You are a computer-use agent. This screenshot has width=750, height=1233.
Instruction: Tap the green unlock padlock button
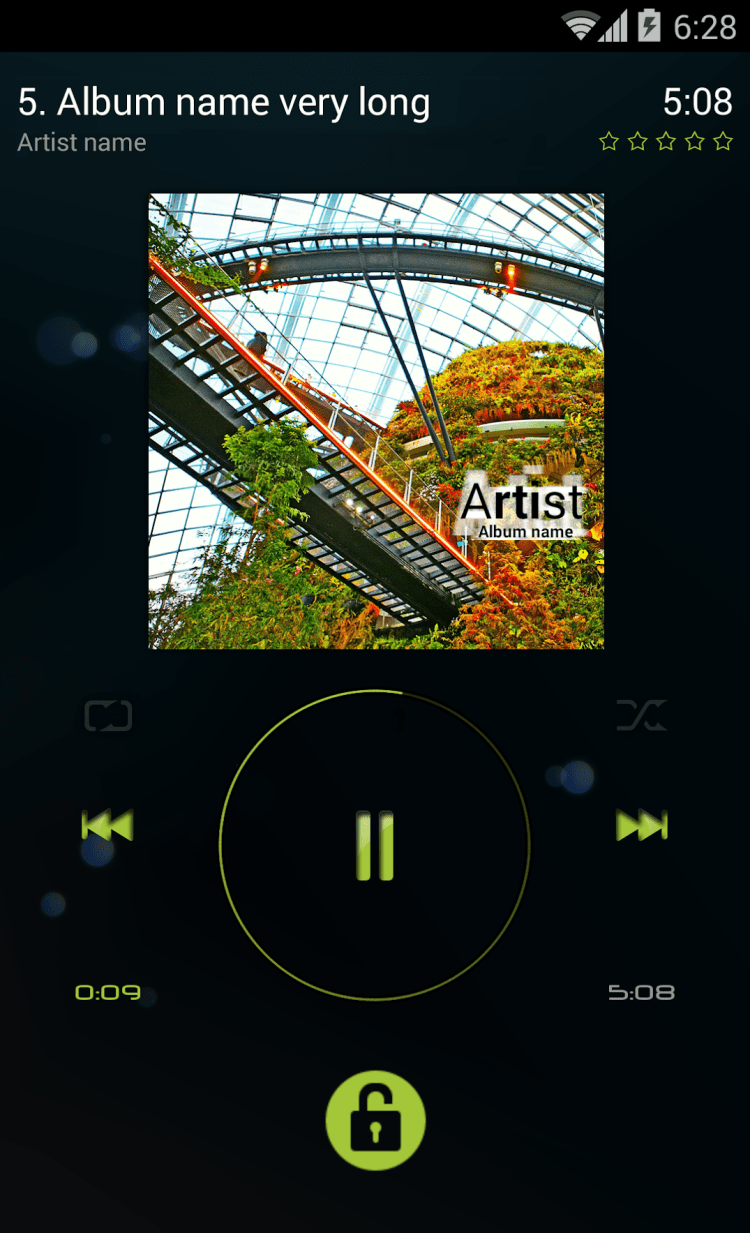pos(375,1120)
